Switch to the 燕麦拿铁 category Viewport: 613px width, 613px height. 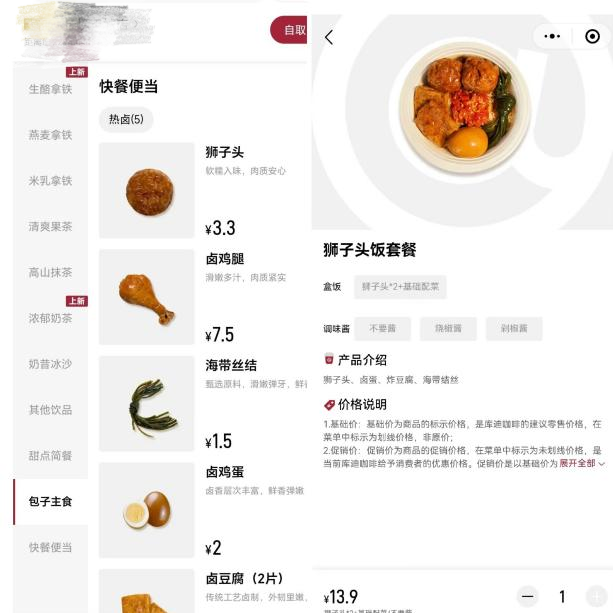click(50, 135)
